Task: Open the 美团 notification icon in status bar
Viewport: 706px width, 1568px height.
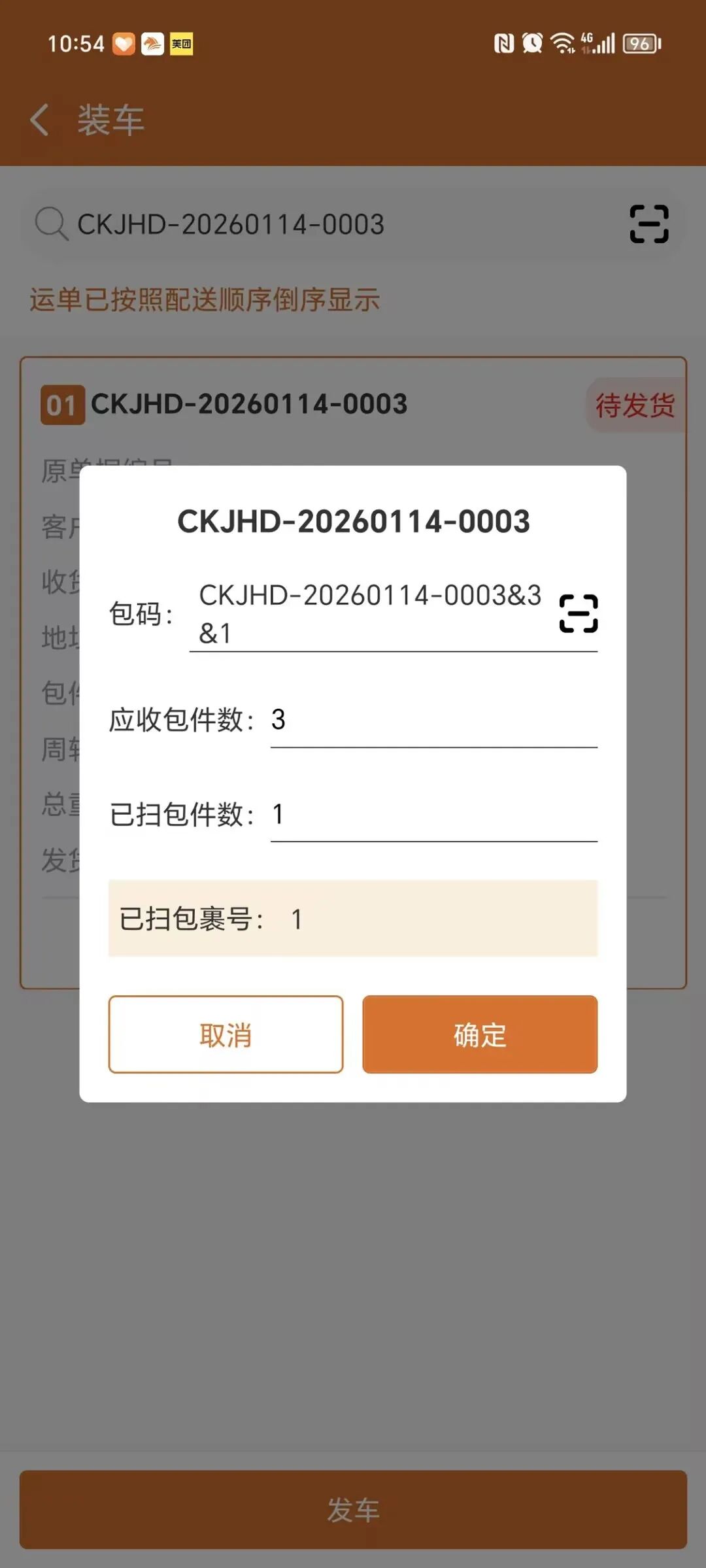Action: tap(181, 43)
